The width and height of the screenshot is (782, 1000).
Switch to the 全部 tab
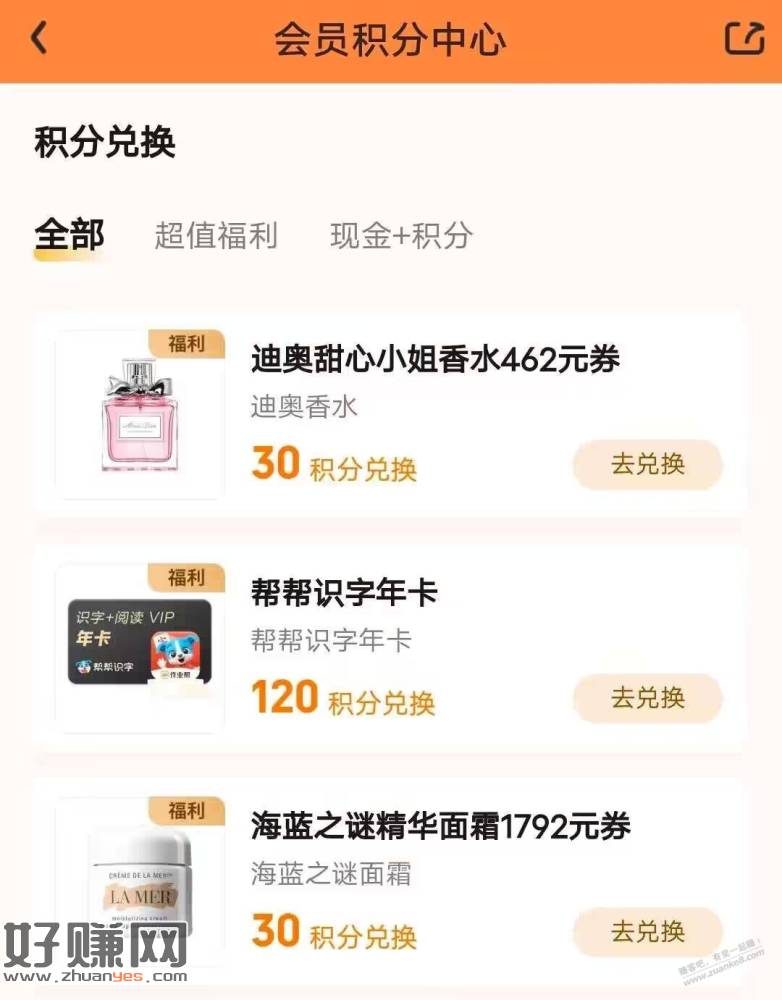coord(69,236)
